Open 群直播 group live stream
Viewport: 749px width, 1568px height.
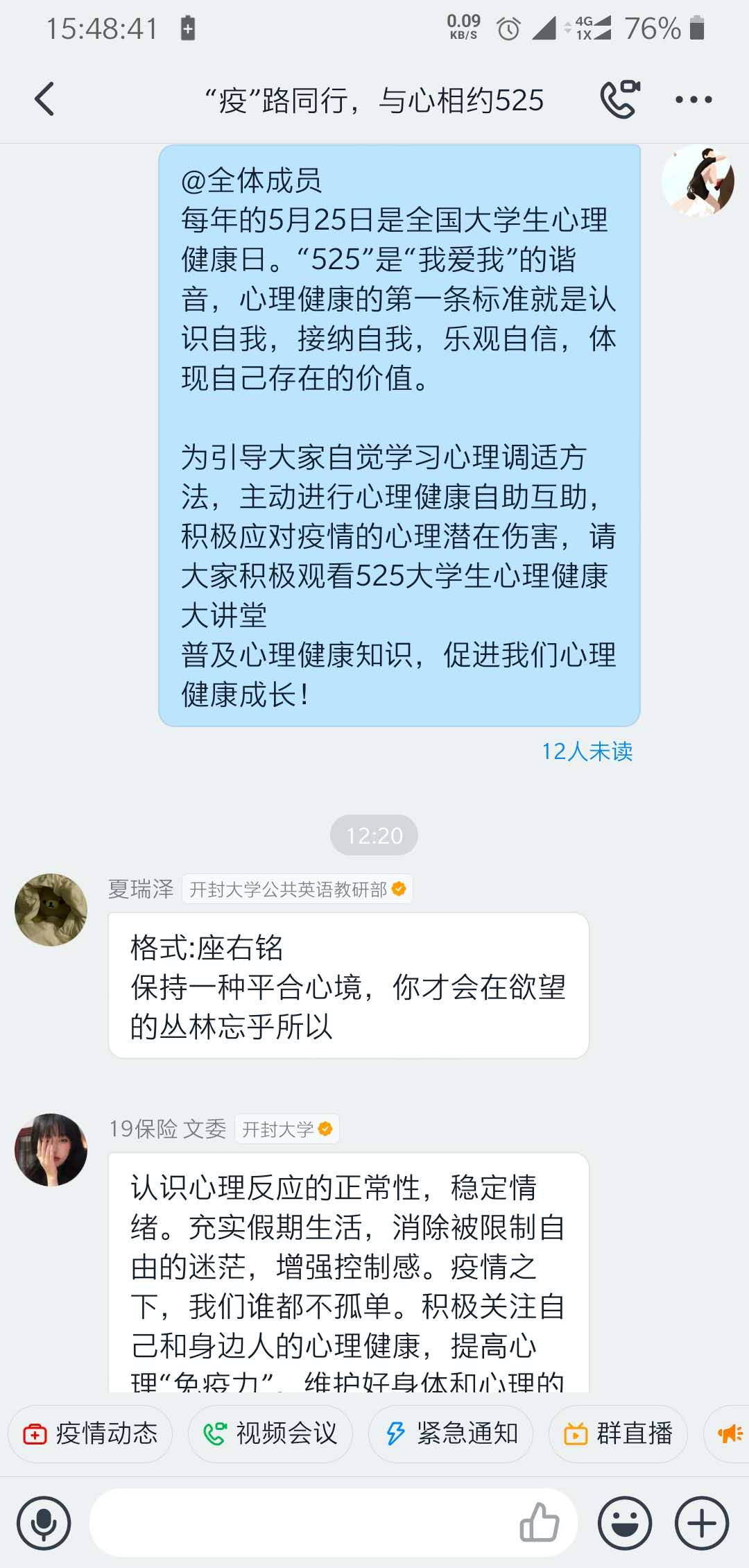pos(619,1434)
